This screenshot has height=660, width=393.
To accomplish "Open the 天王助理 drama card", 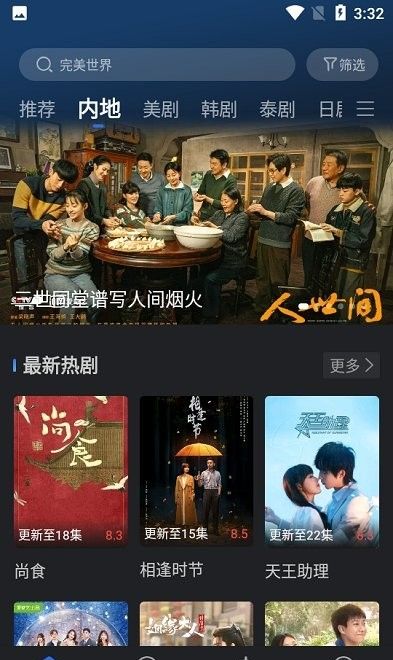I will pos(322,488).
